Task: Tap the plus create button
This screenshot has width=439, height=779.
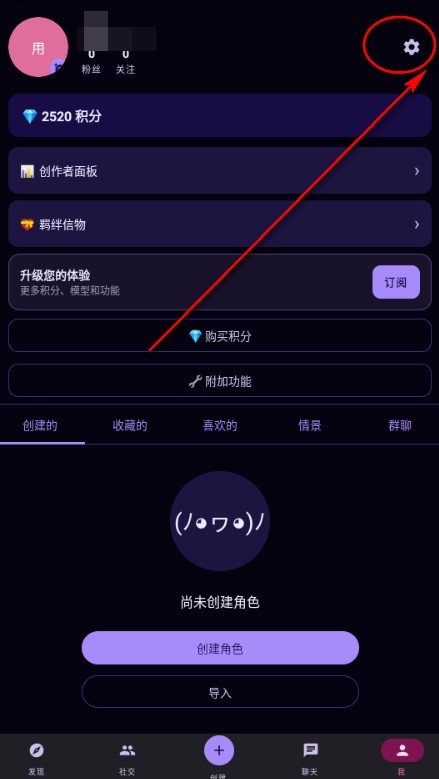Action: tap(219, 750)
